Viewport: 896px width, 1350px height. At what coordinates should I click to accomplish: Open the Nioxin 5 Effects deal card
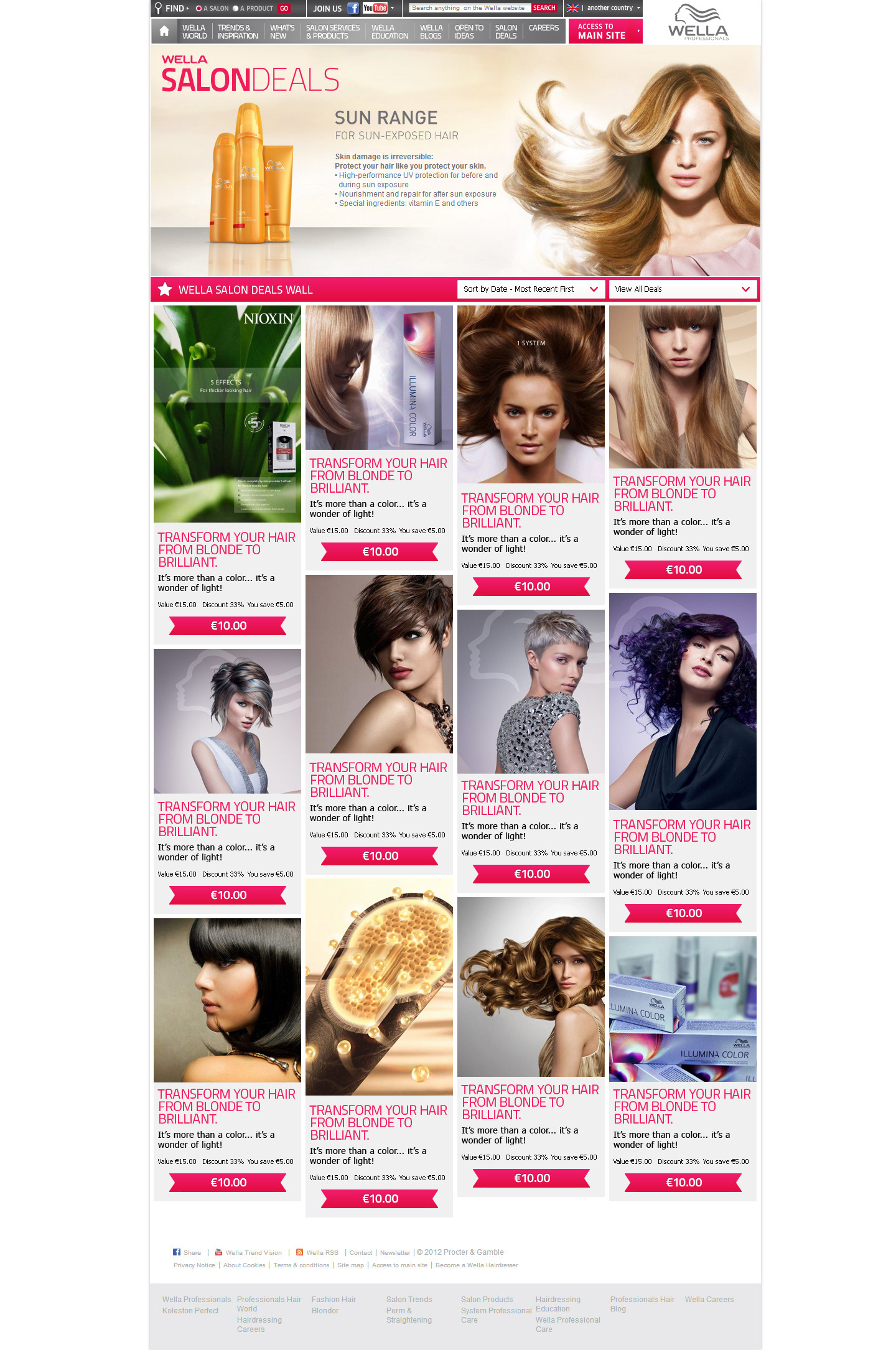click(x=227, y=414)
